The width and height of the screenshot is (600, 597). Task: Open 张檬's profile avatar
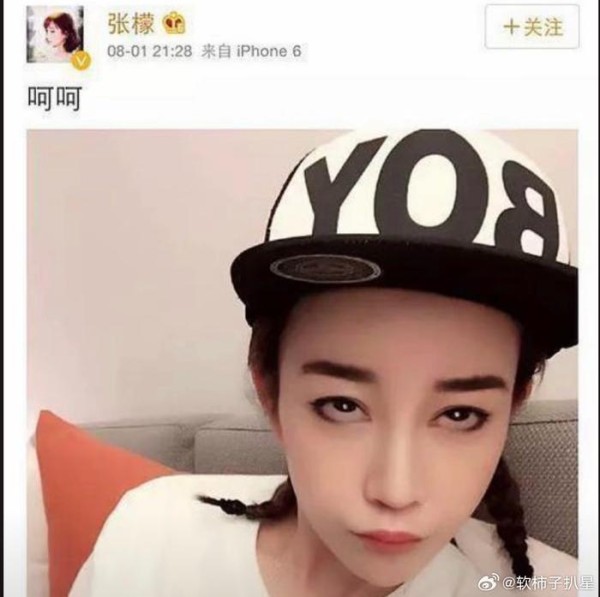(56, 35)
